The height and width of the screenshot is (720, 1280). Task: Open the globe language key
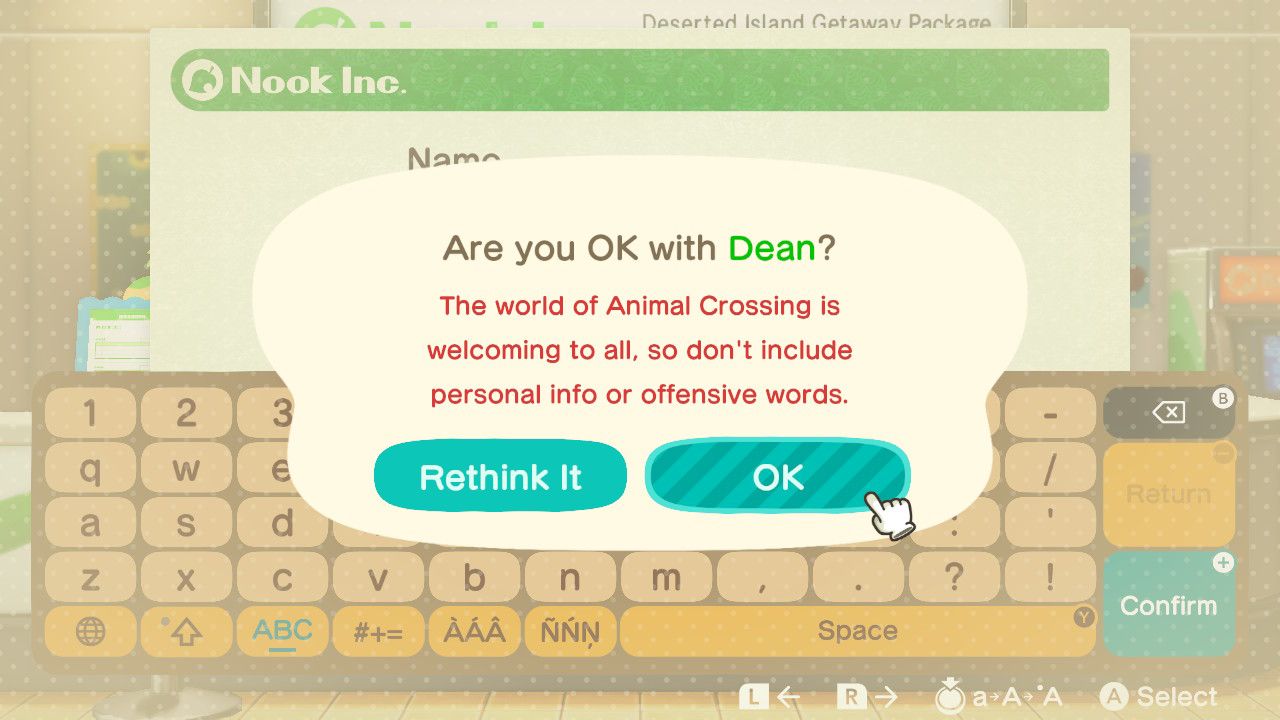(90, 631)
